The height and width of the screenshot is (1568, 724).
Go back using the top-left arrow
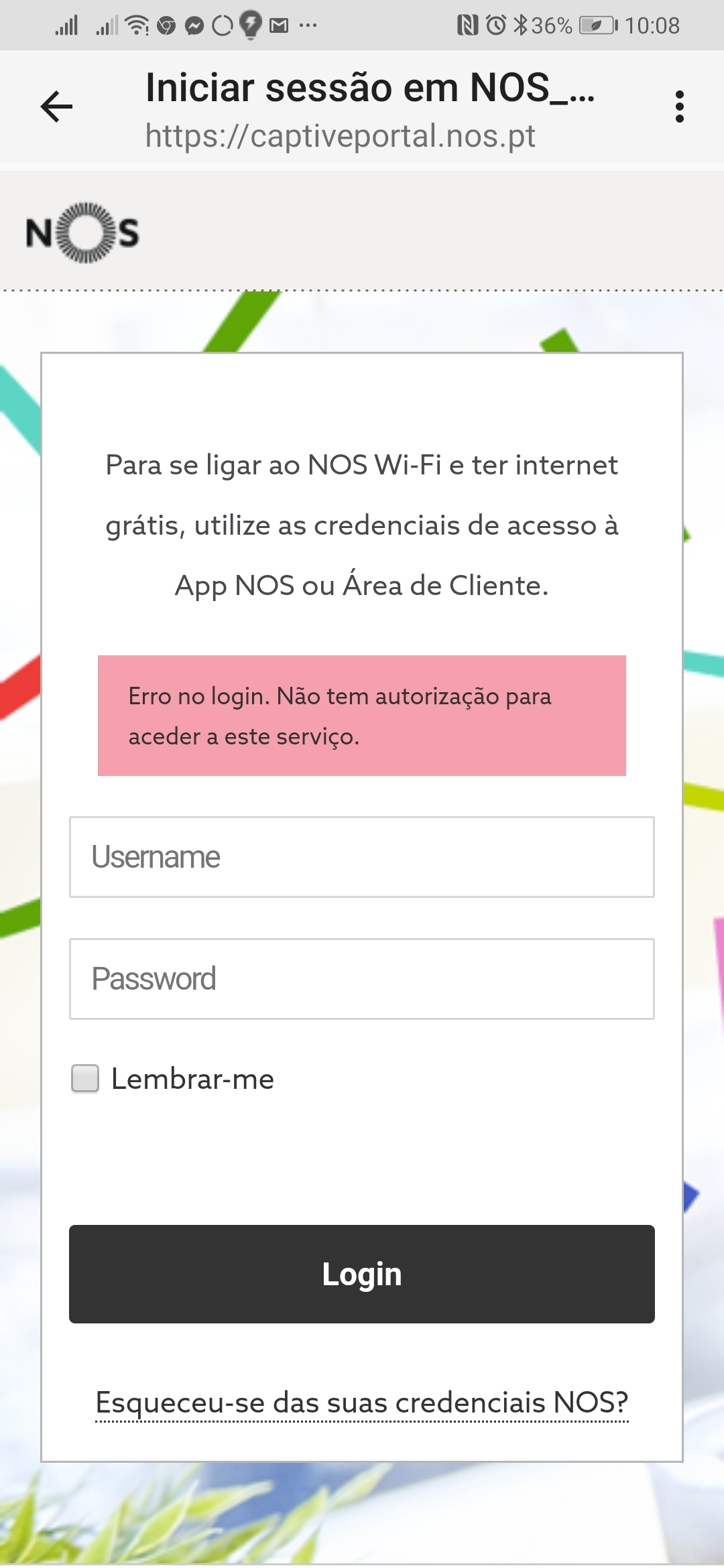click(x=56, y=107)
